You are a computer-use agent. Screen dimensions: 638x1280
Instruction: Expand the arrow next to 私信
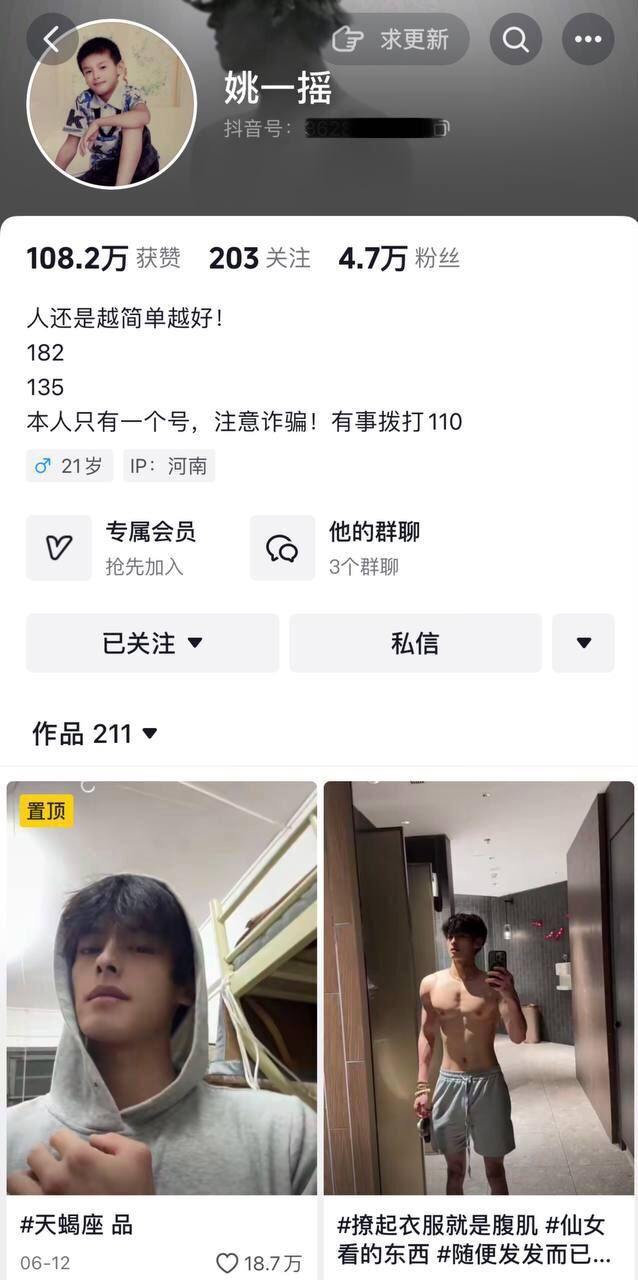[583, 643]
